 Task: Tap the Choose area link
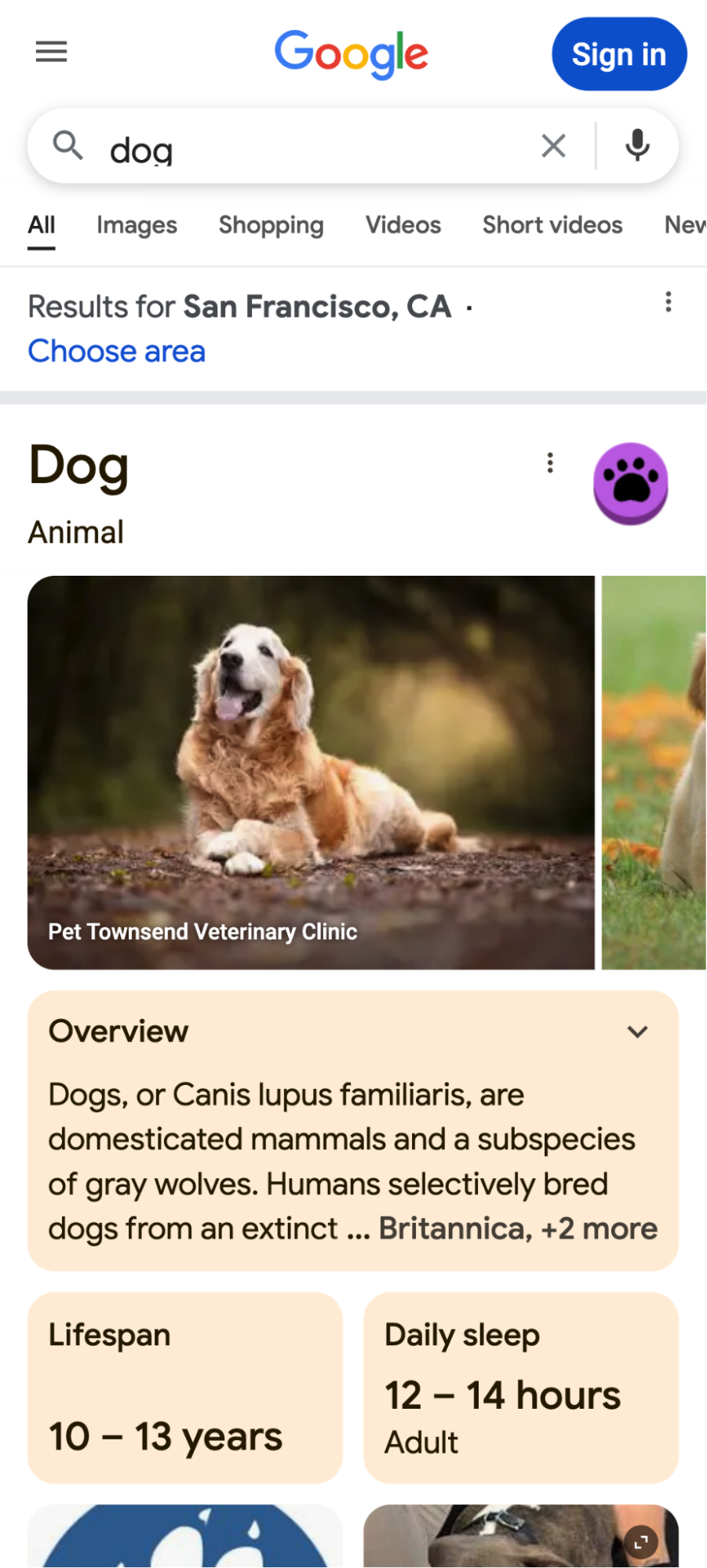[x=116, y=351]
